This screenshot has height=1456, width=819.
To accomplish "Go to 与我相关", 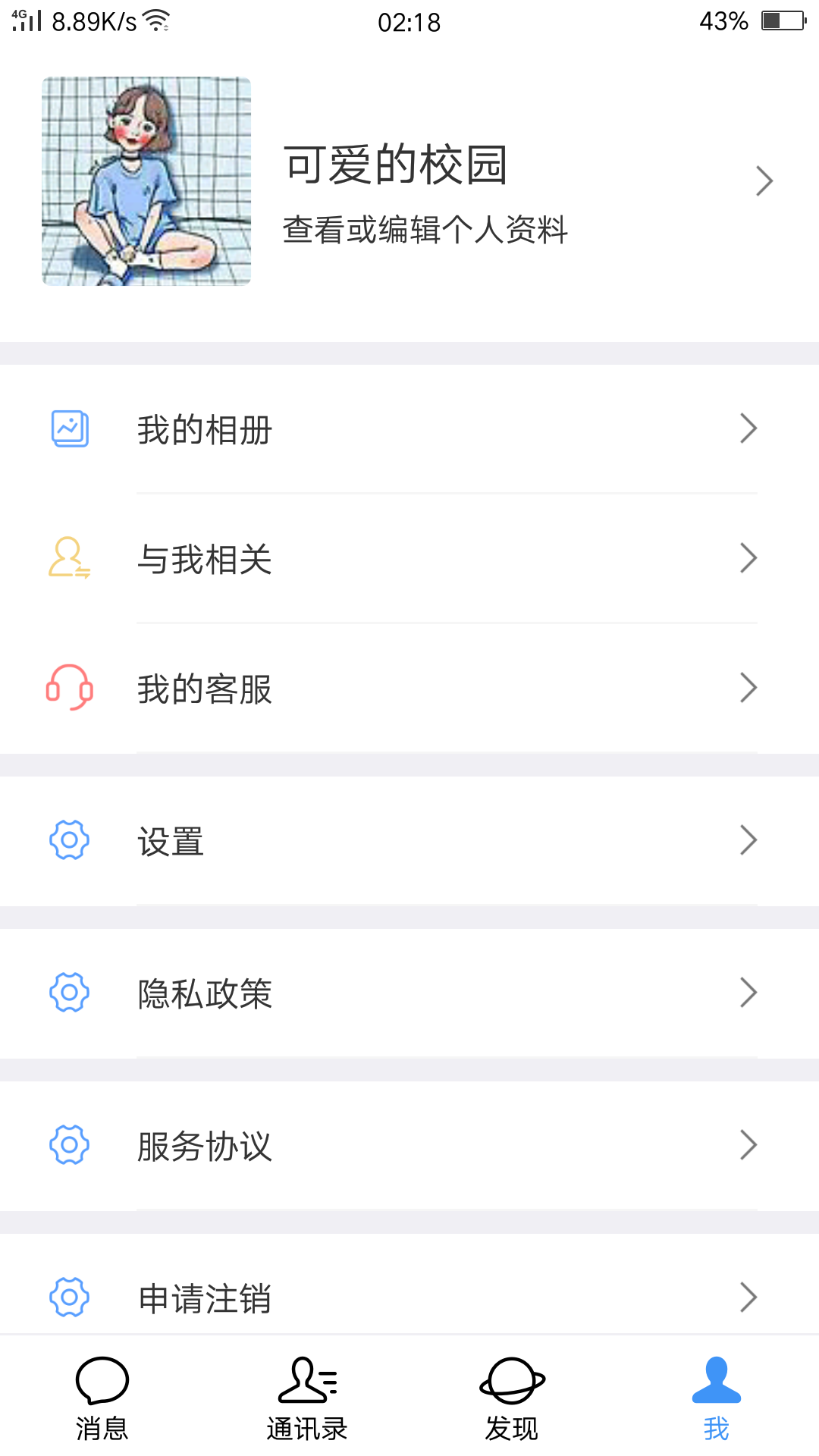I will point(409,559).
